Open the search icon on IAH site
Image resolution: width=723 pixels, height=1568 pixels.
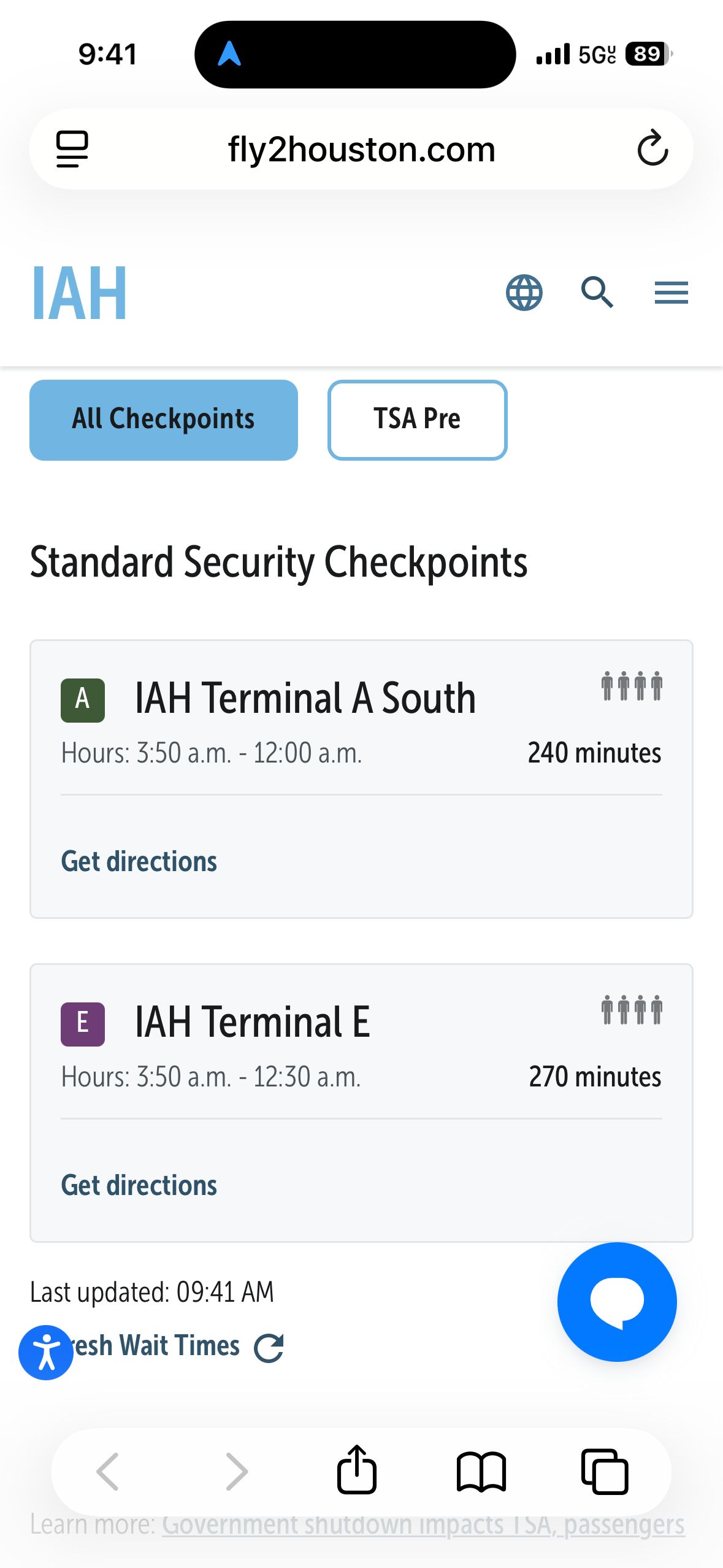(597, 293)
